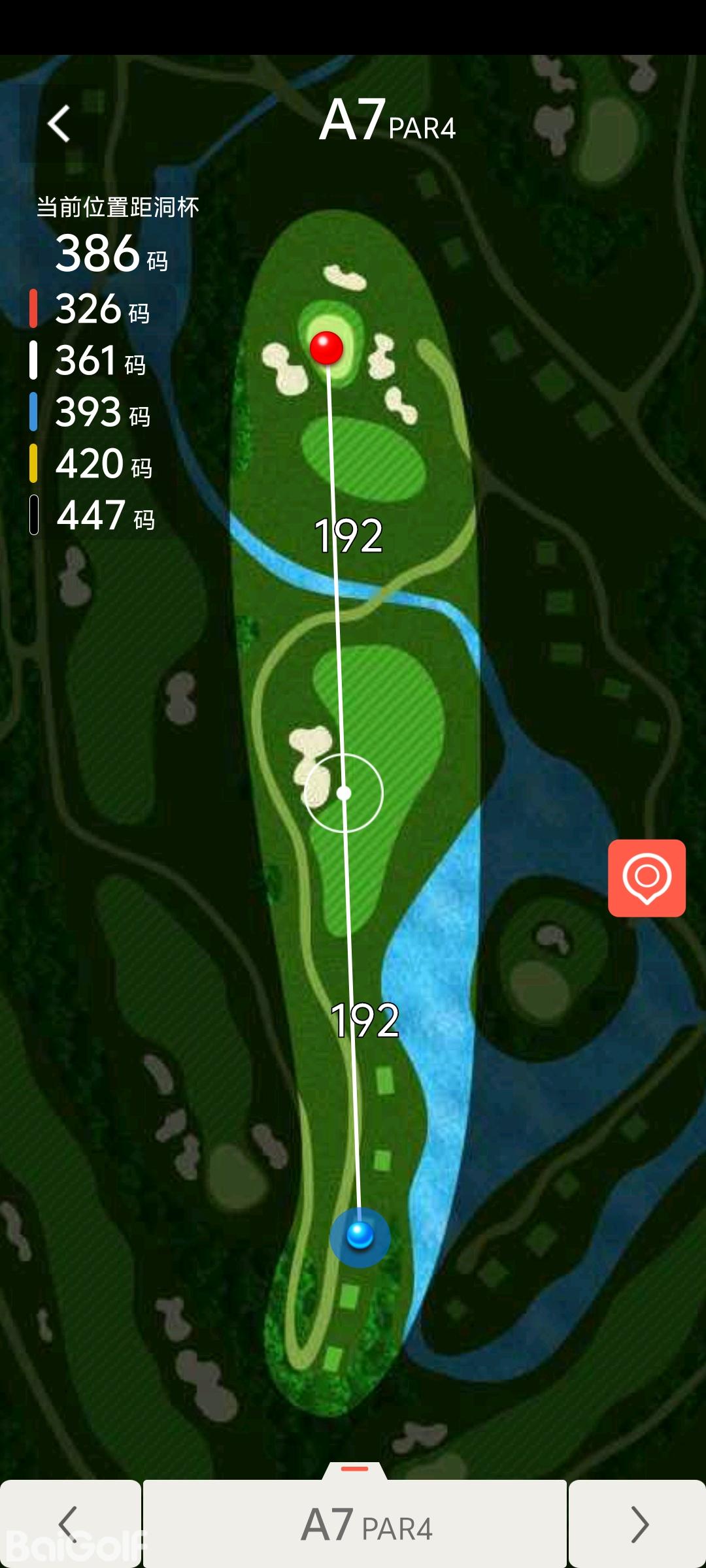Tap the white aiming circle marker
The image size is (706, 1568).
click(344, 793)
